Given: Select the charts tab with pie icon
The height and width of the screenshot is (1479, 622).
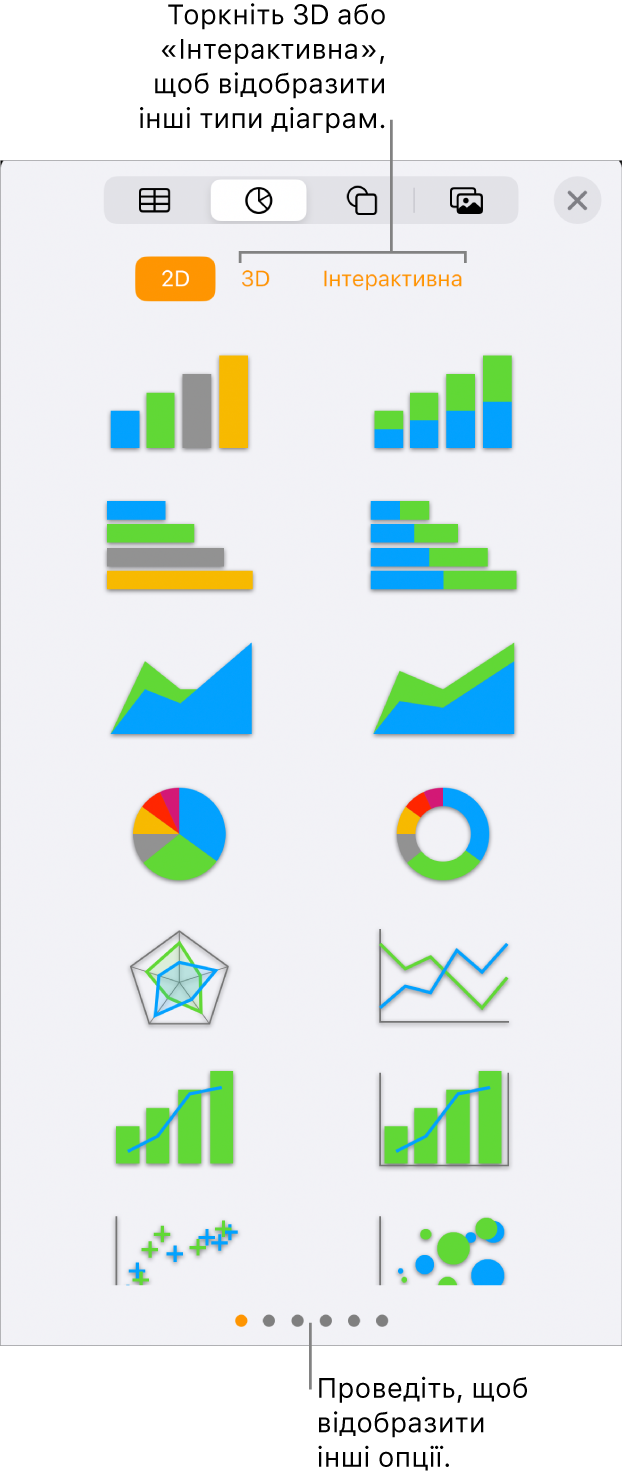Looking at the screenshot, I should coord(258,200).
